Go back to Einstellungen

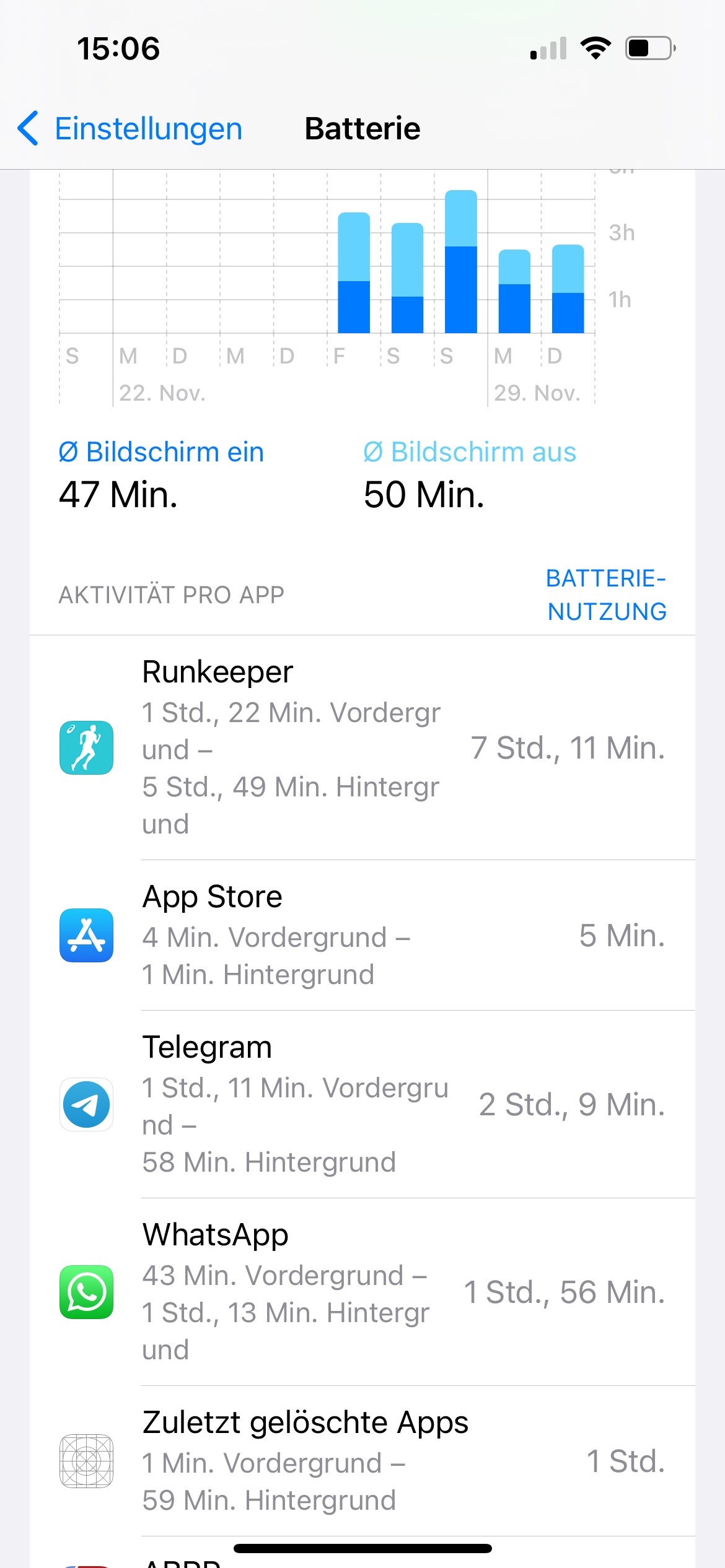[130, 129]
